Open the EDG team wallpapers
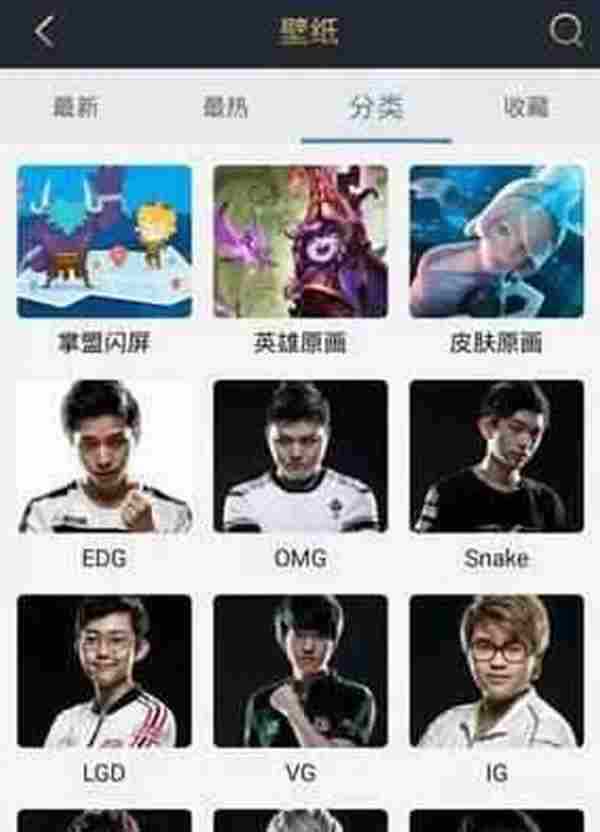This screenshot has width=600, height=832. (104, 456)
